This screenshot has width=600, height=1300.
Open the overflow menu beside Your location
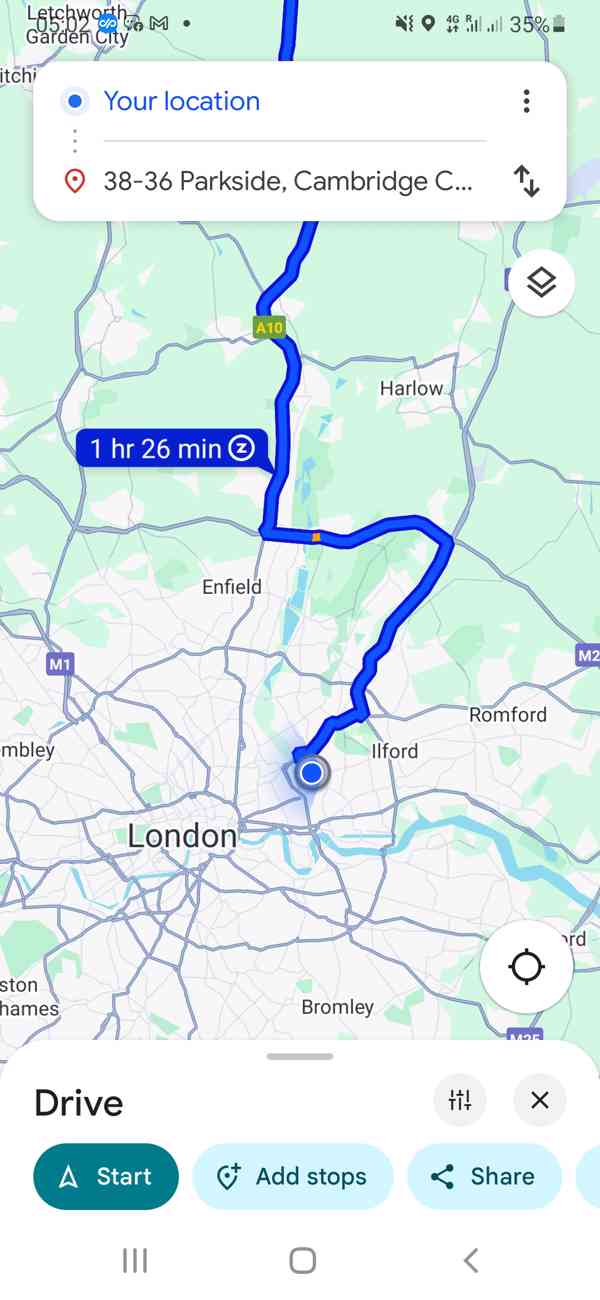tap(526, 101)
